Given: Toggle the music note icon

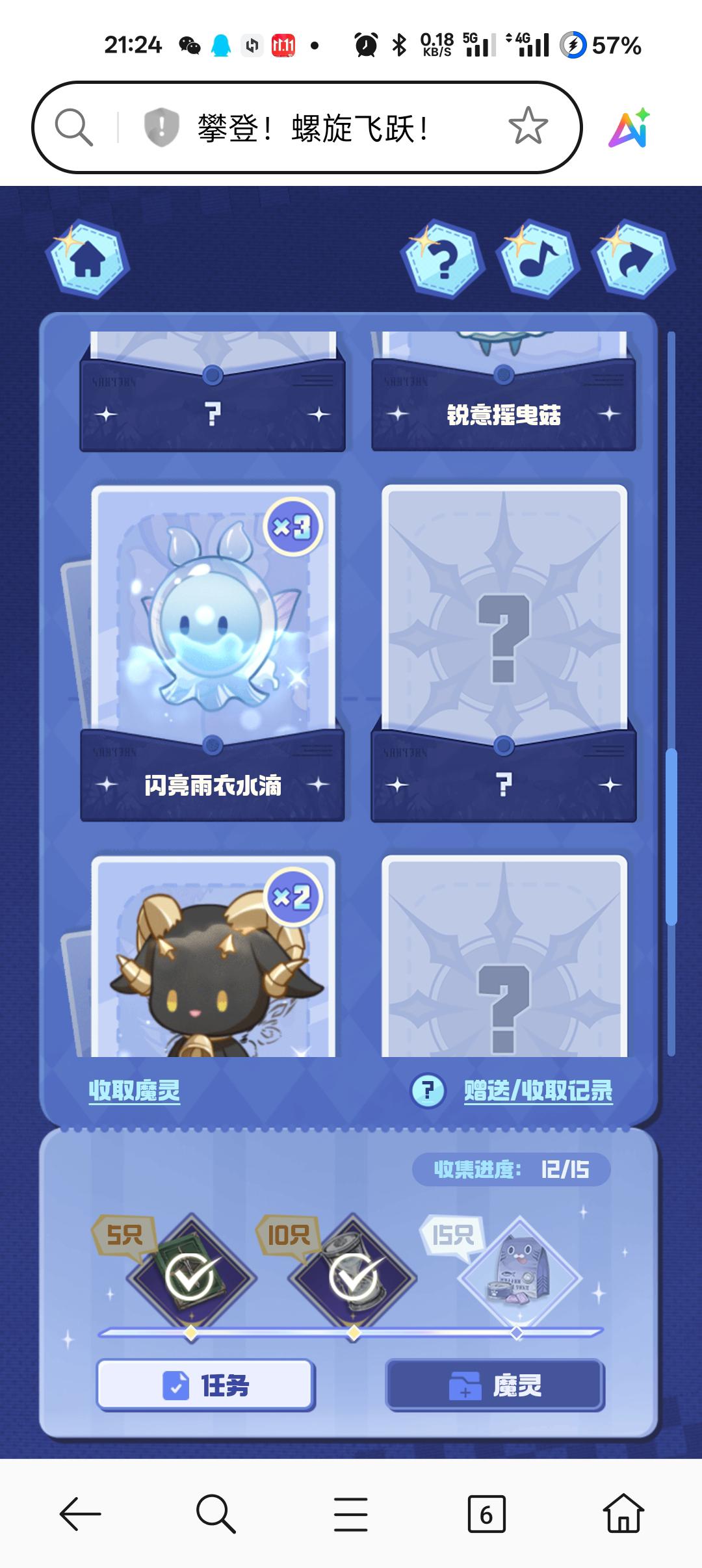Looking at the screenshot, I should [538, 260].
